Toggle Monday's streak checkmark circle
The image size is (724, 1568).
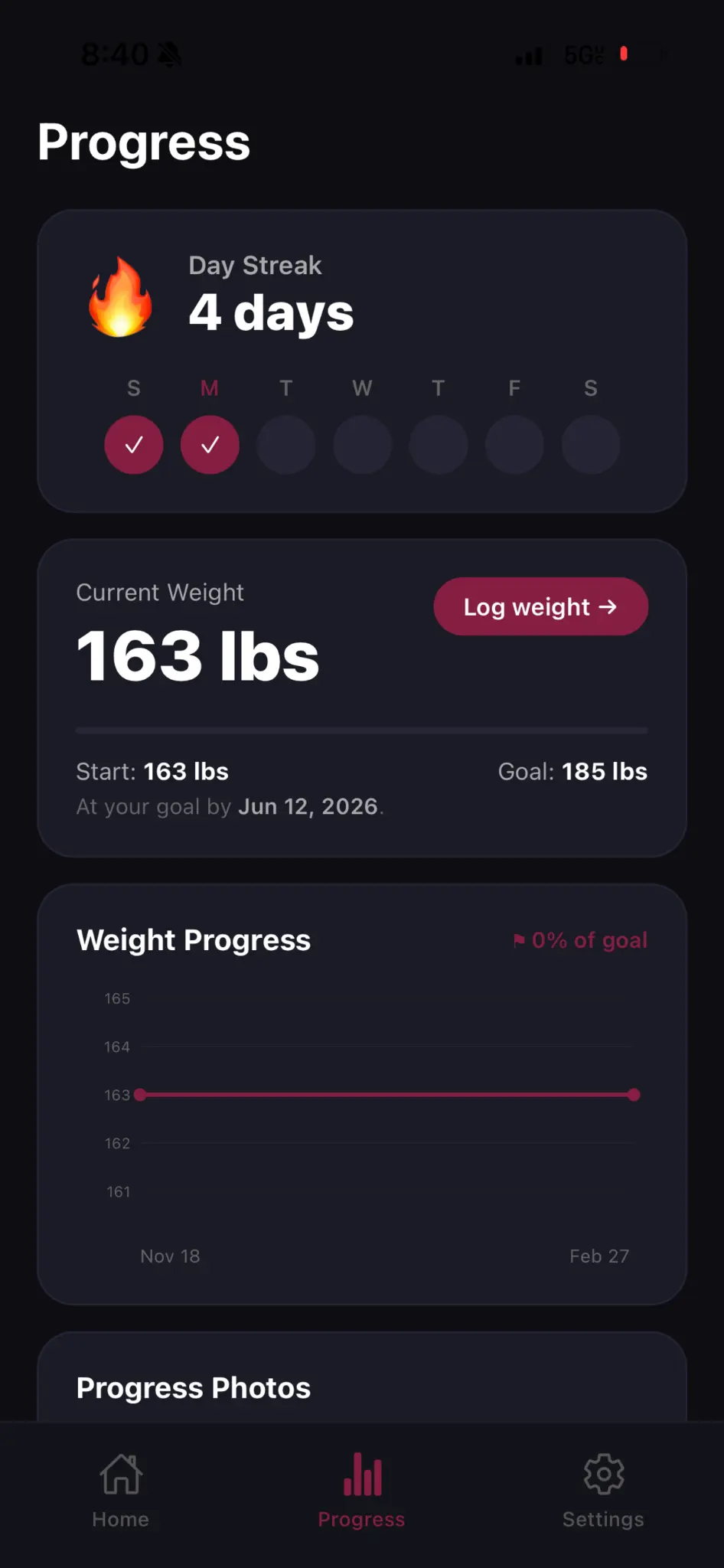[x=210, y=445]
